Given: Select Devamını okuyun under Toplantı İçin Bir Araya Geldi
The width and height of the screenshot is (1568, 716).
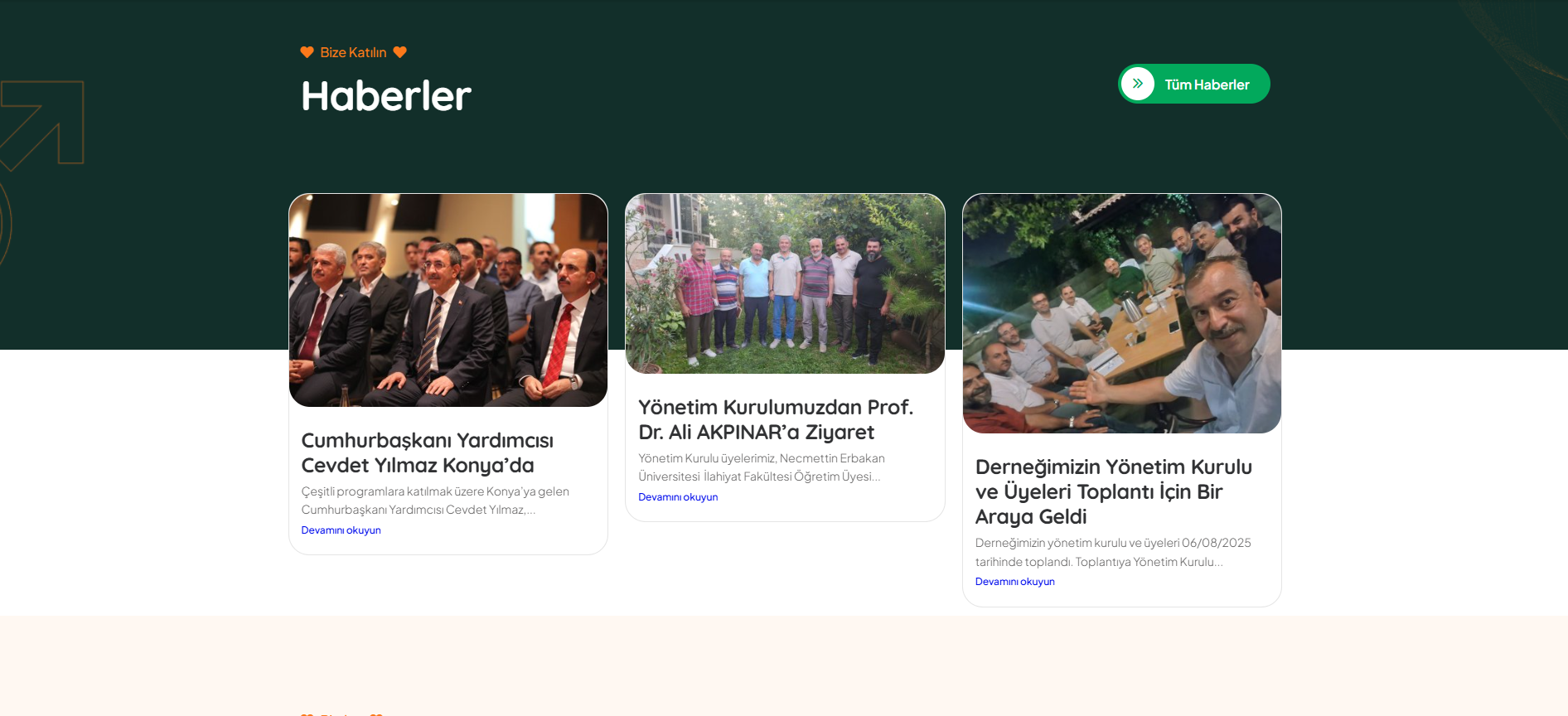Looking at the screenshot, I should (1014, 582).
